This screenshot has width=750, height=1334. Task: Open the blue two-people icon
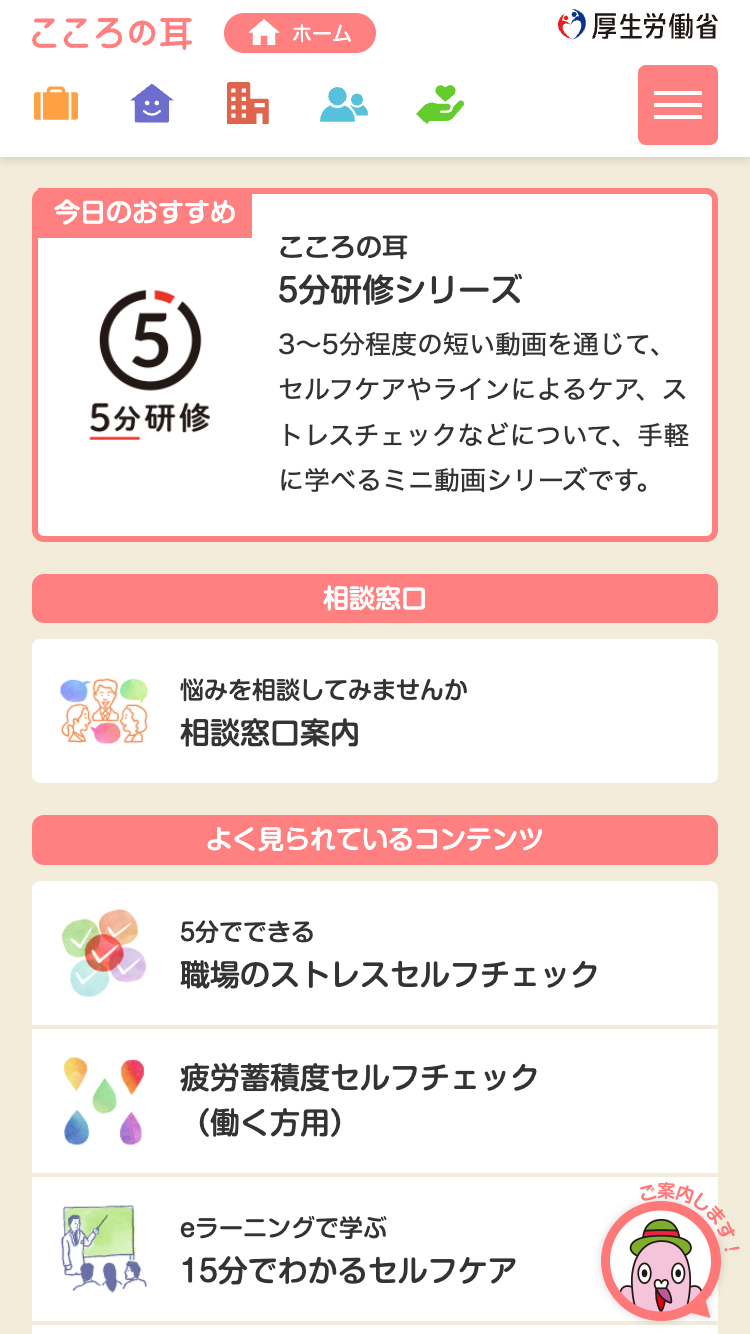pyautogui.click(x=344, y=104)
